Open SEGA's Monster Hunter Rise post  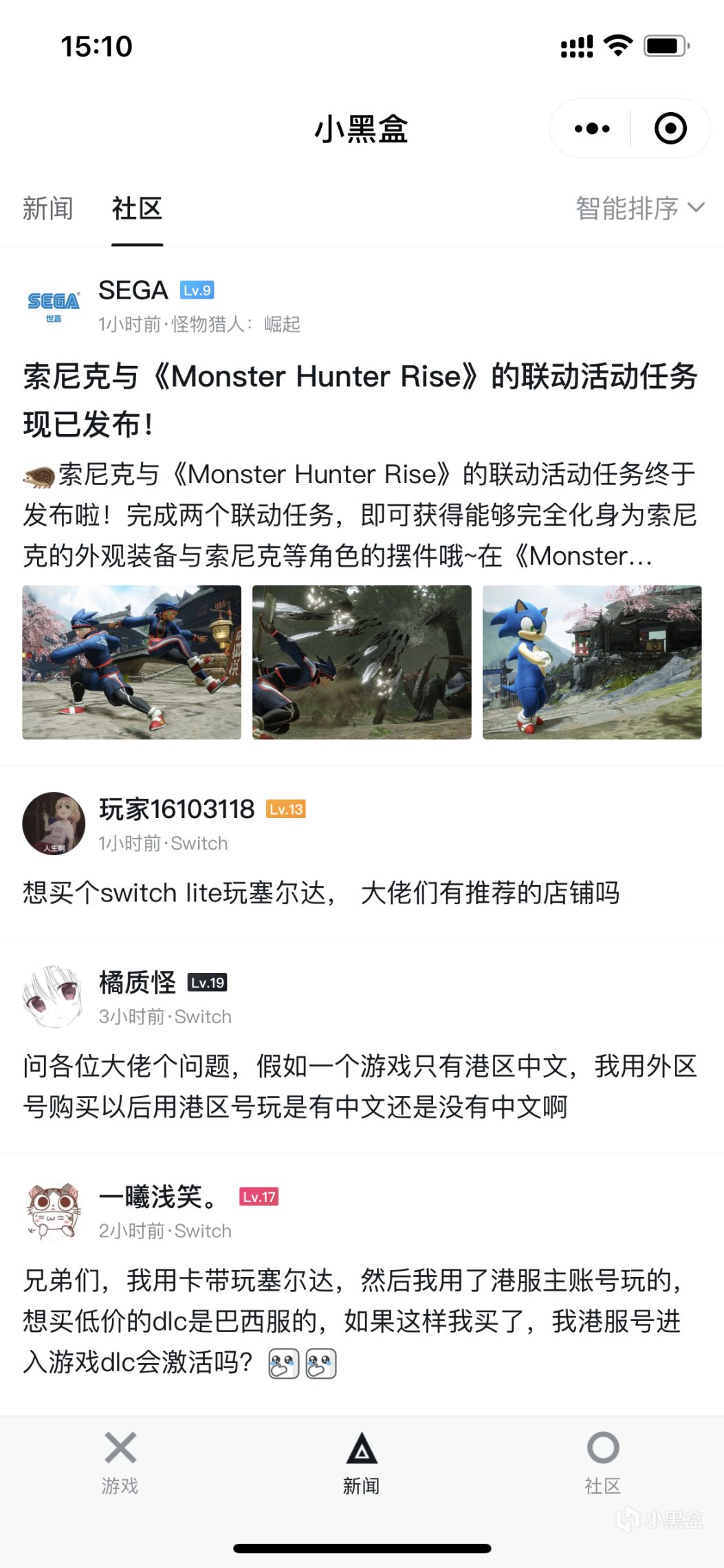point(360,399)
